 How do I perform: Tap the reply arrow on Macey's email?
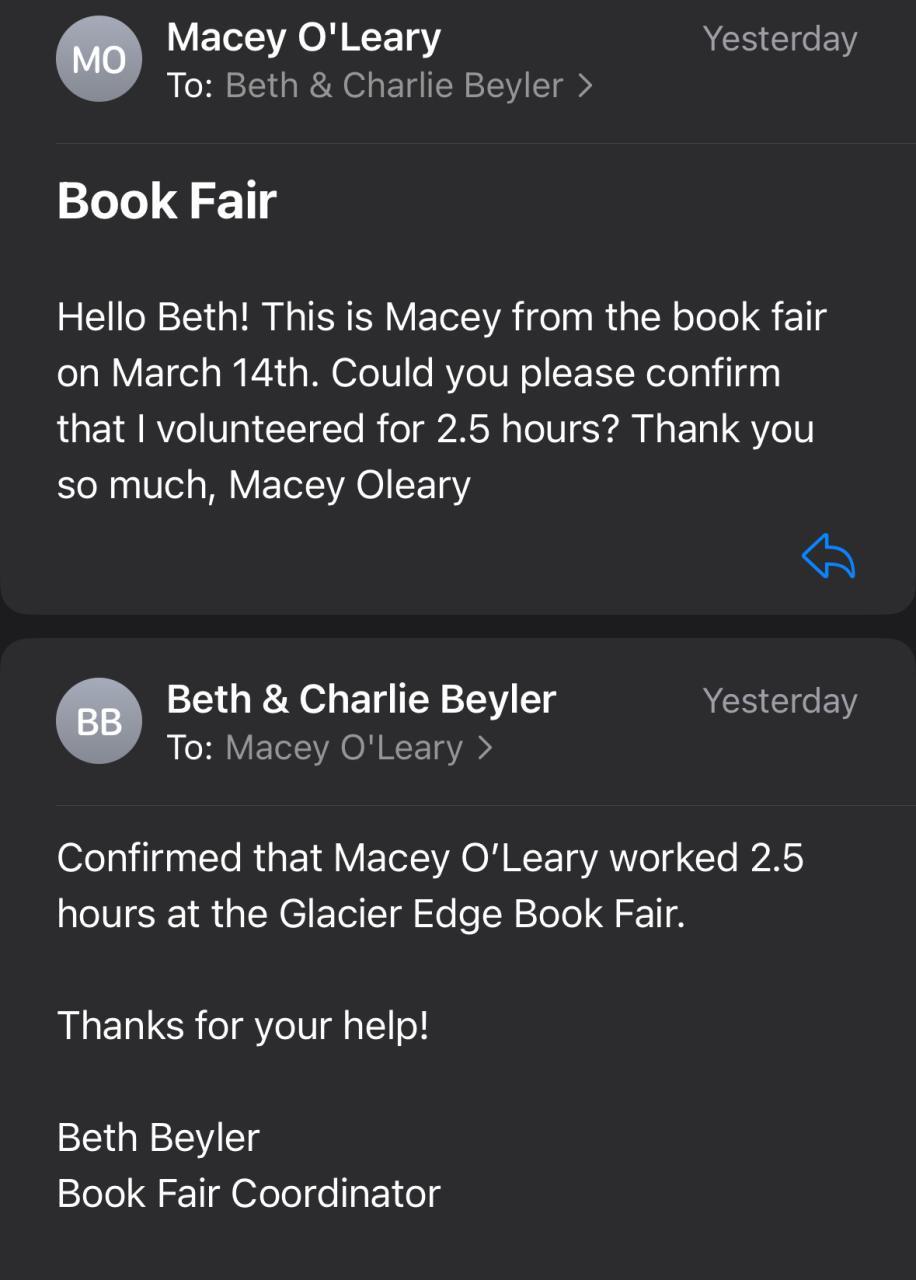click(828, 557)
